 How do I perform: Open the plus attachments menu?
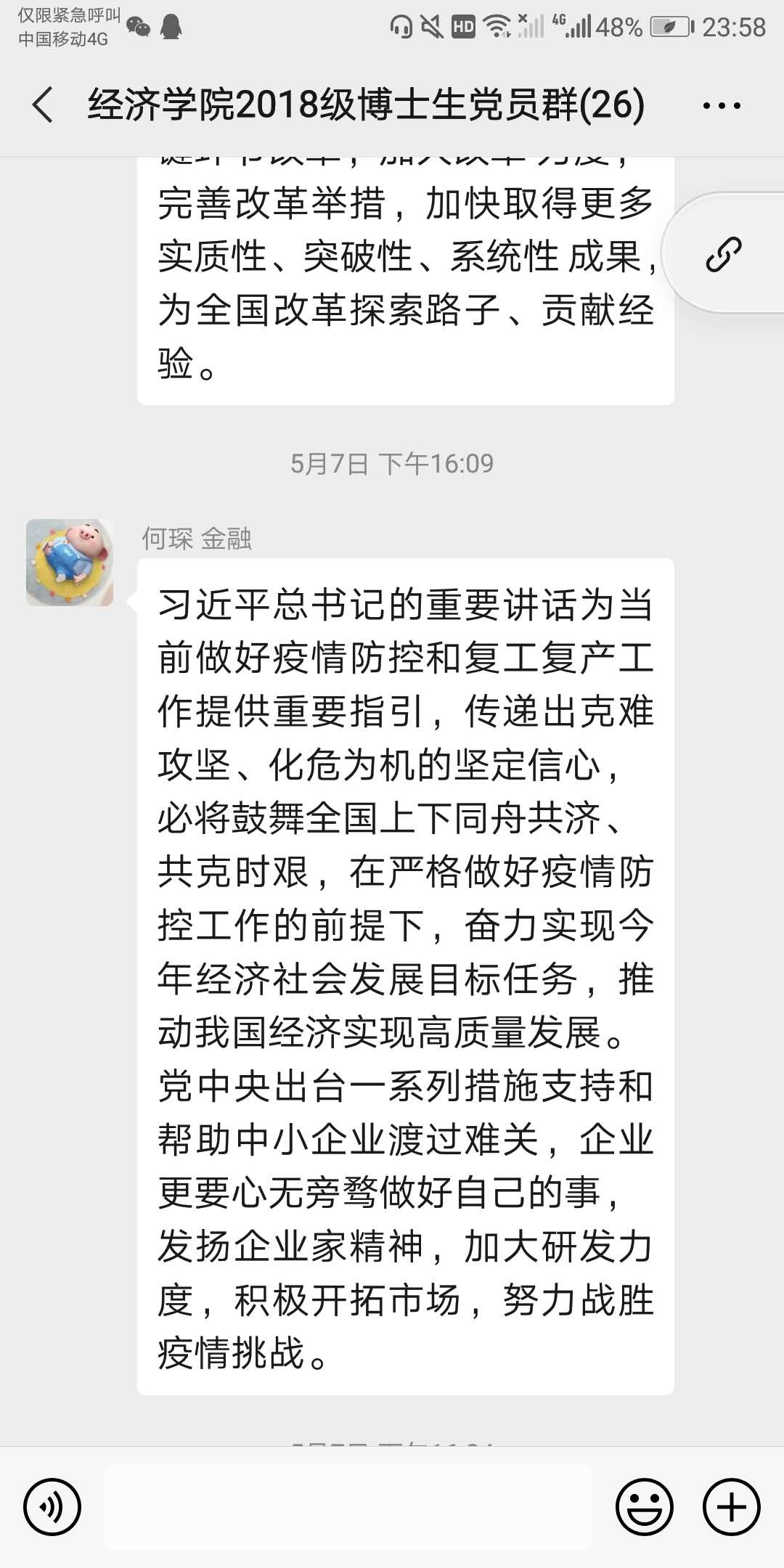coord(732,1507)
